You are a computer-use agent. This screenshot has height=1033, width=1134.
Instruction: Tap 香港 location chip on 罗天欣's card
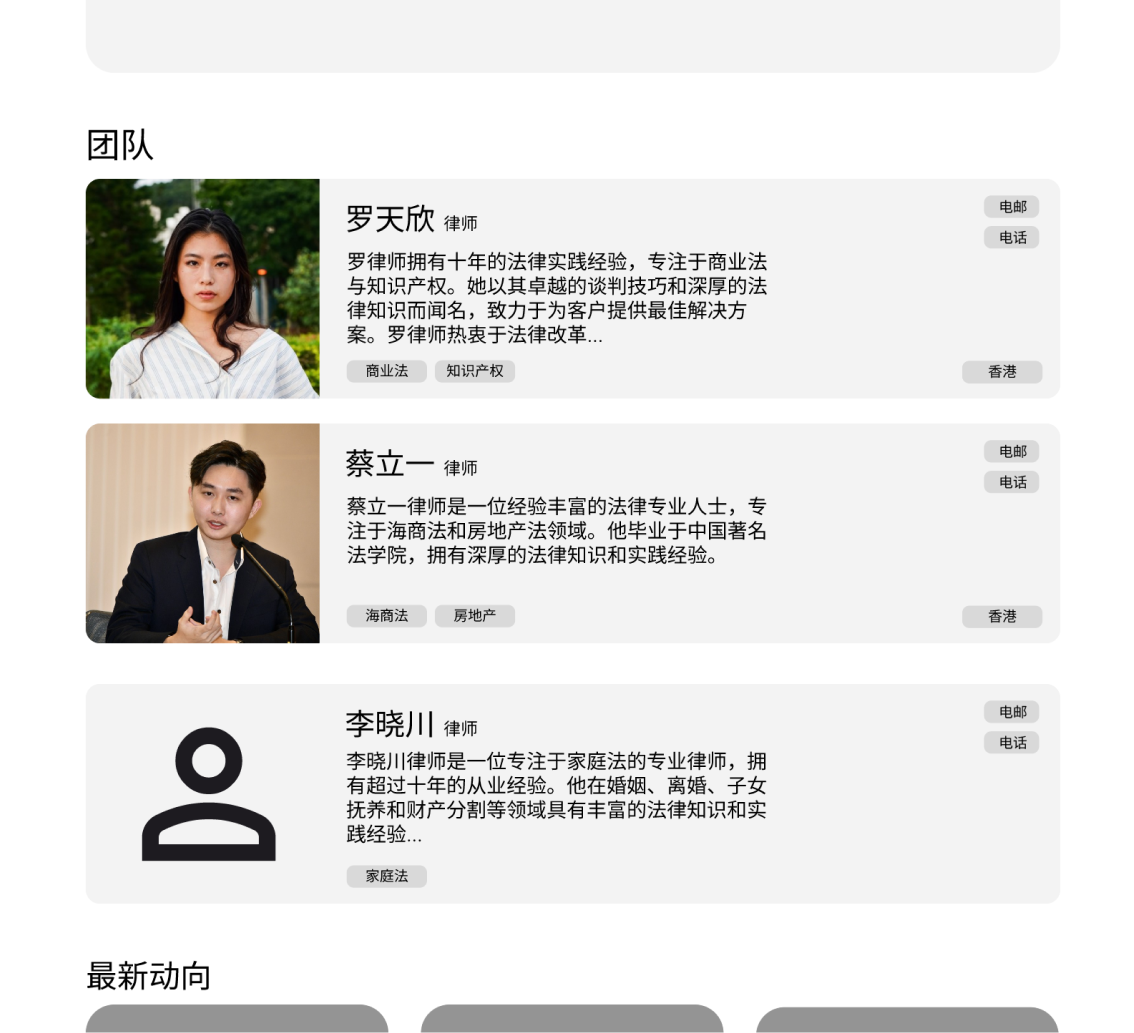click(1001, 372)
